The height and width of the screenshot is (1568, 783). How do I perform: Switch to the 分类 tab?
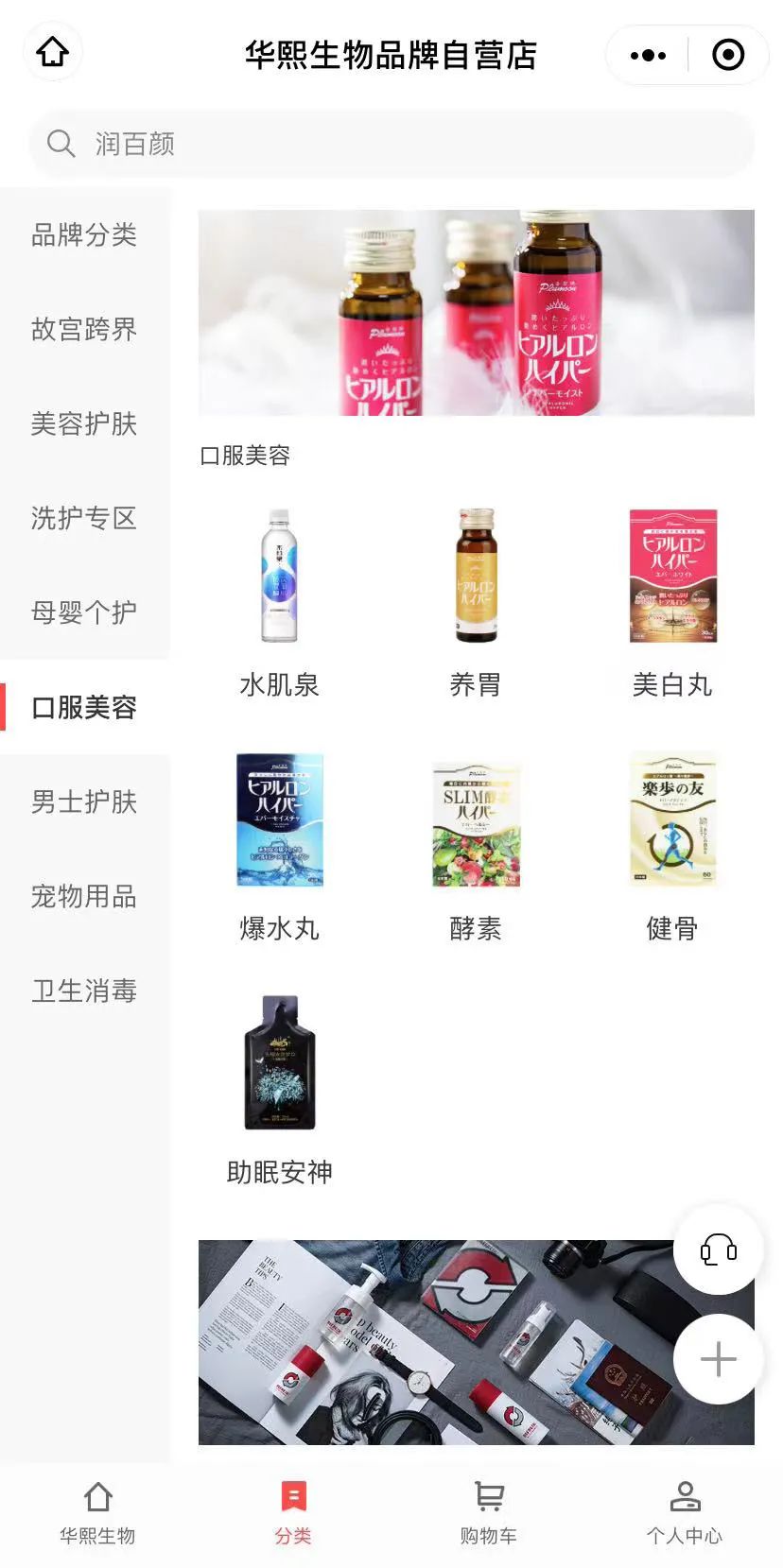click(x=293, y=1512)
